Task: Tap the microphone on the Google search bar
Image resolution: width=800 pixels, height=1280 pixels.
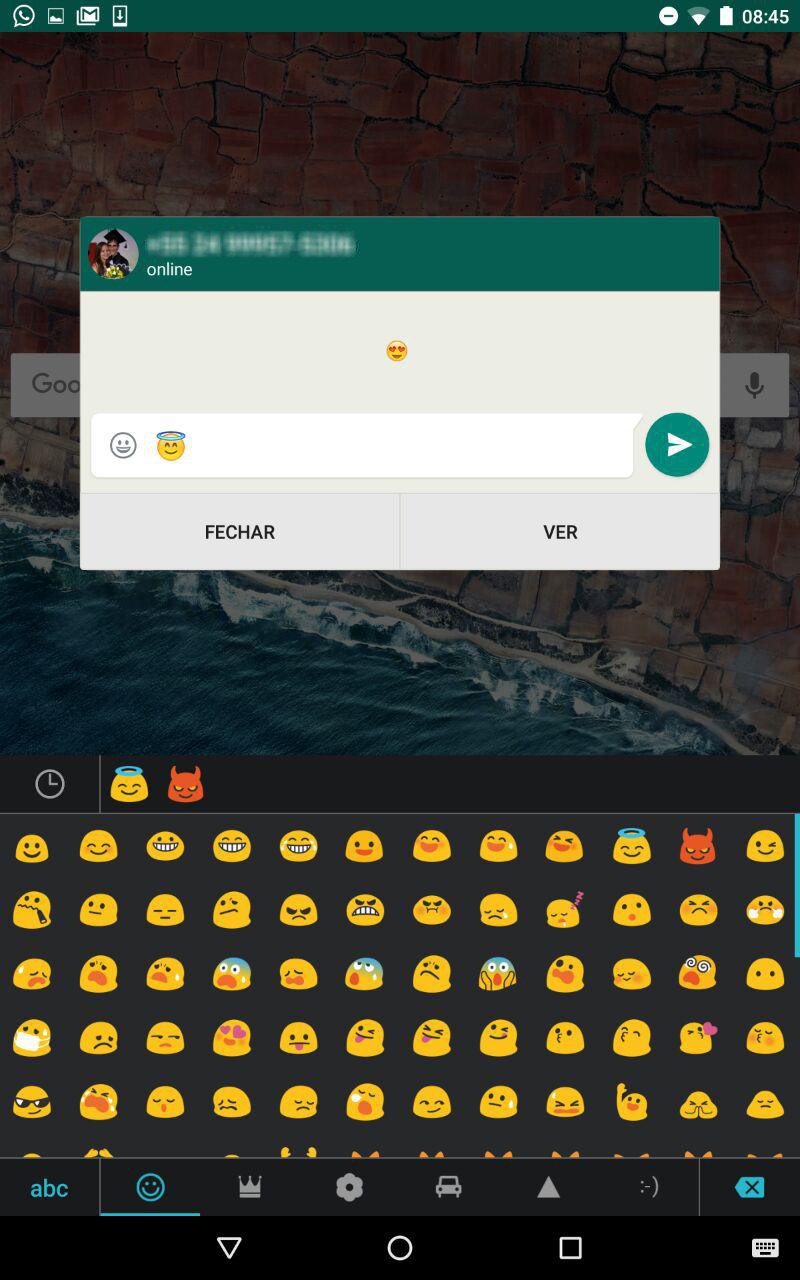Action: [755, 385]
